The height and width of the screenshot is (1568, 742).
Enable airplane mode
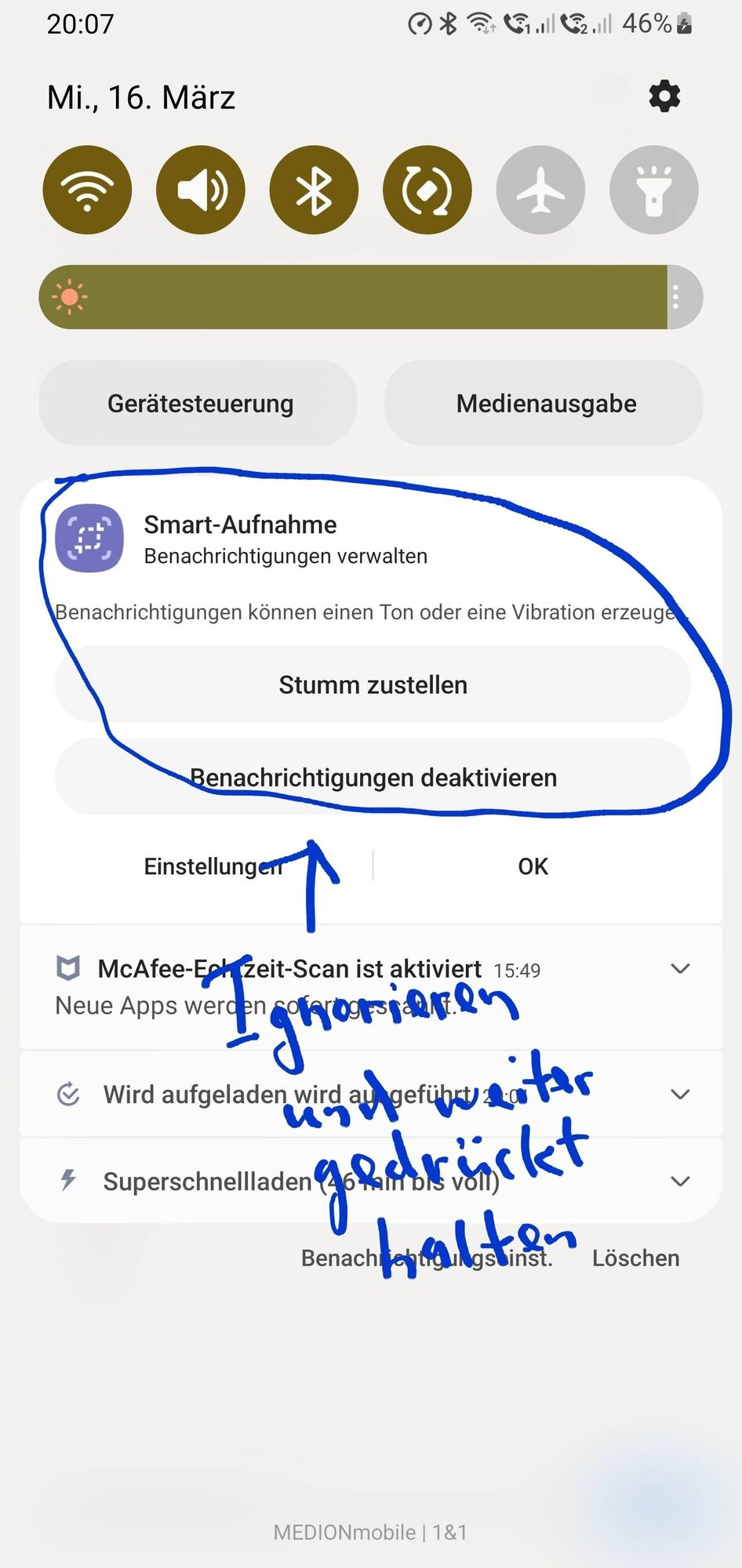540,190
